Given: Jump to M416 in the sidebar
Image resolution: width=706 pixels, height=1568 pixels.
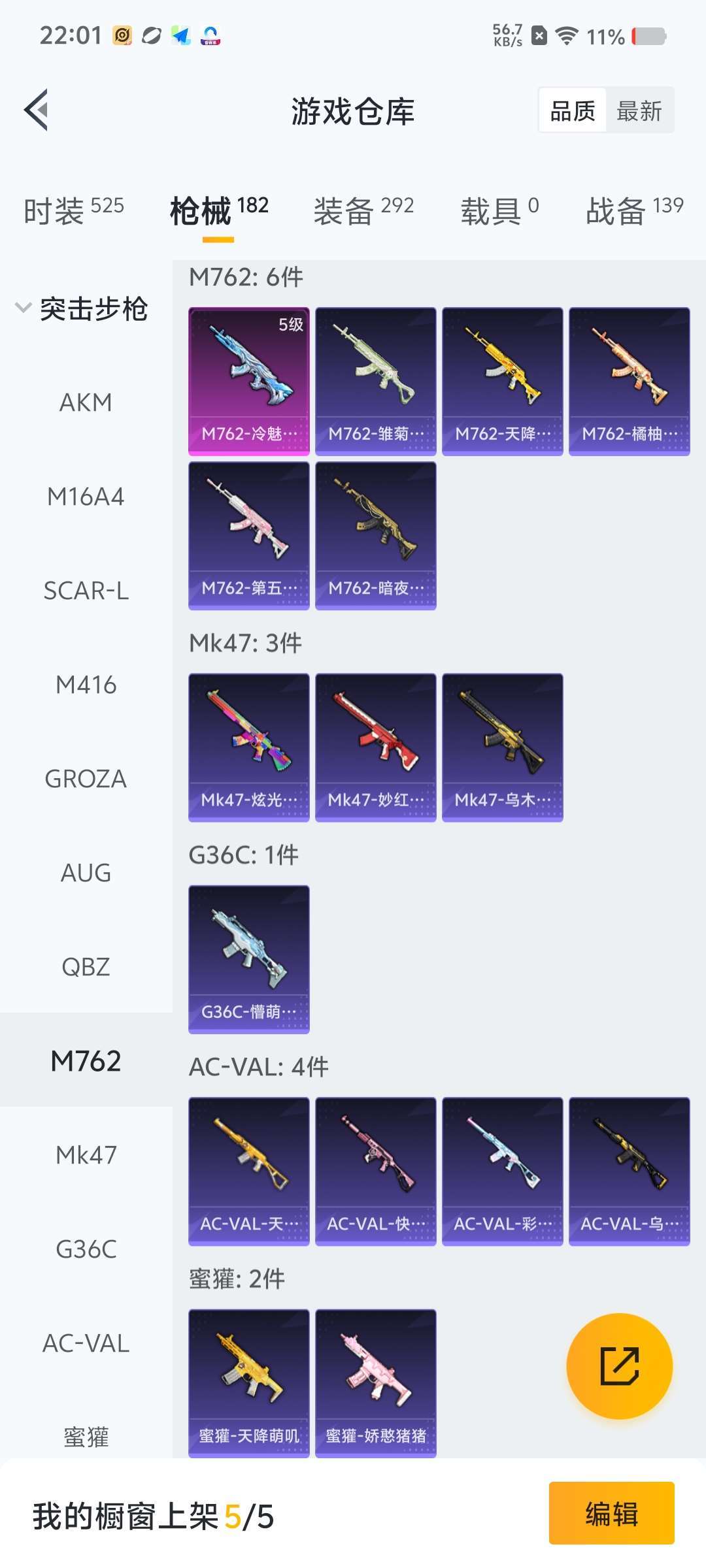Looking at the screenshot, I should (x=86, y=685).
